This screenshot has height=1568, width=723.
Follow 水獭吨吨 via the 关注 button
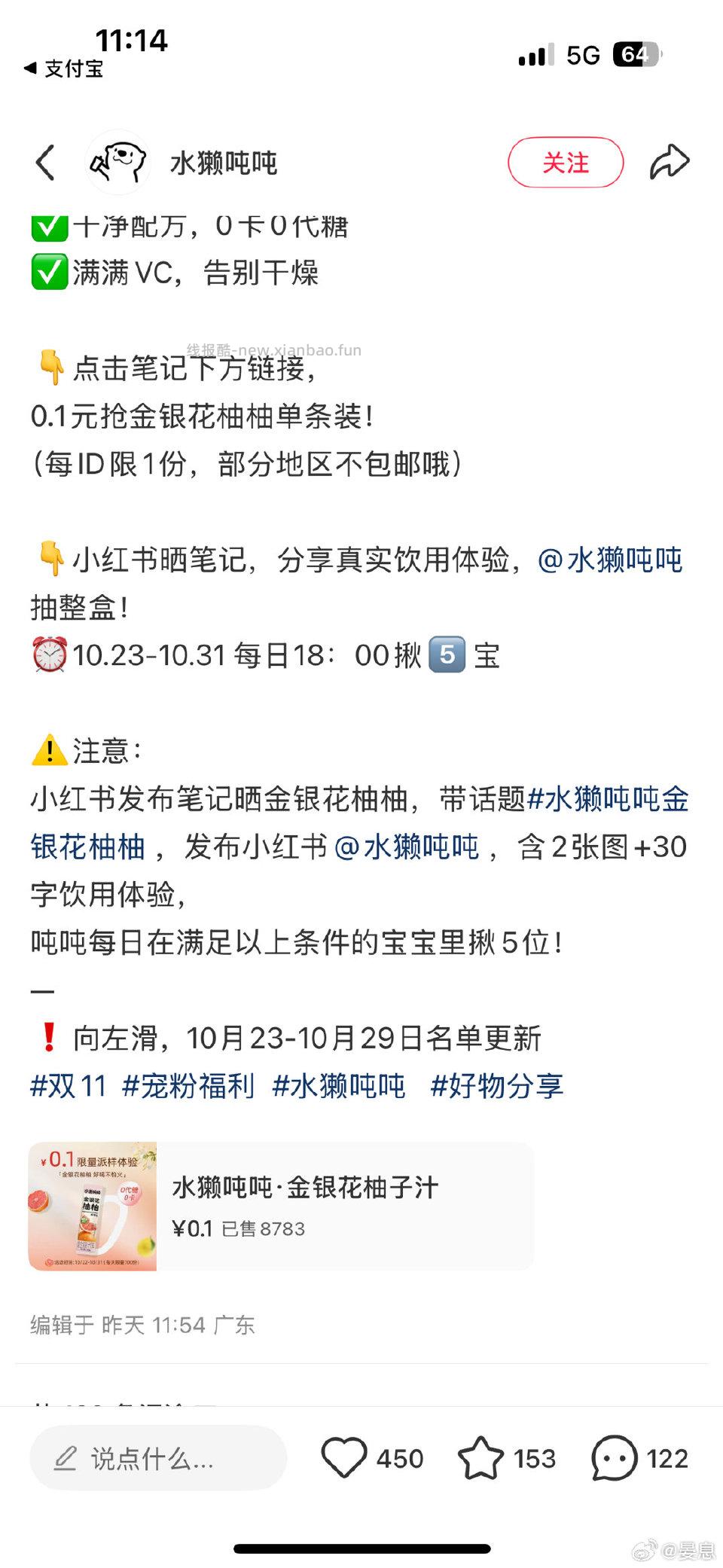click(x=565, y=163)
